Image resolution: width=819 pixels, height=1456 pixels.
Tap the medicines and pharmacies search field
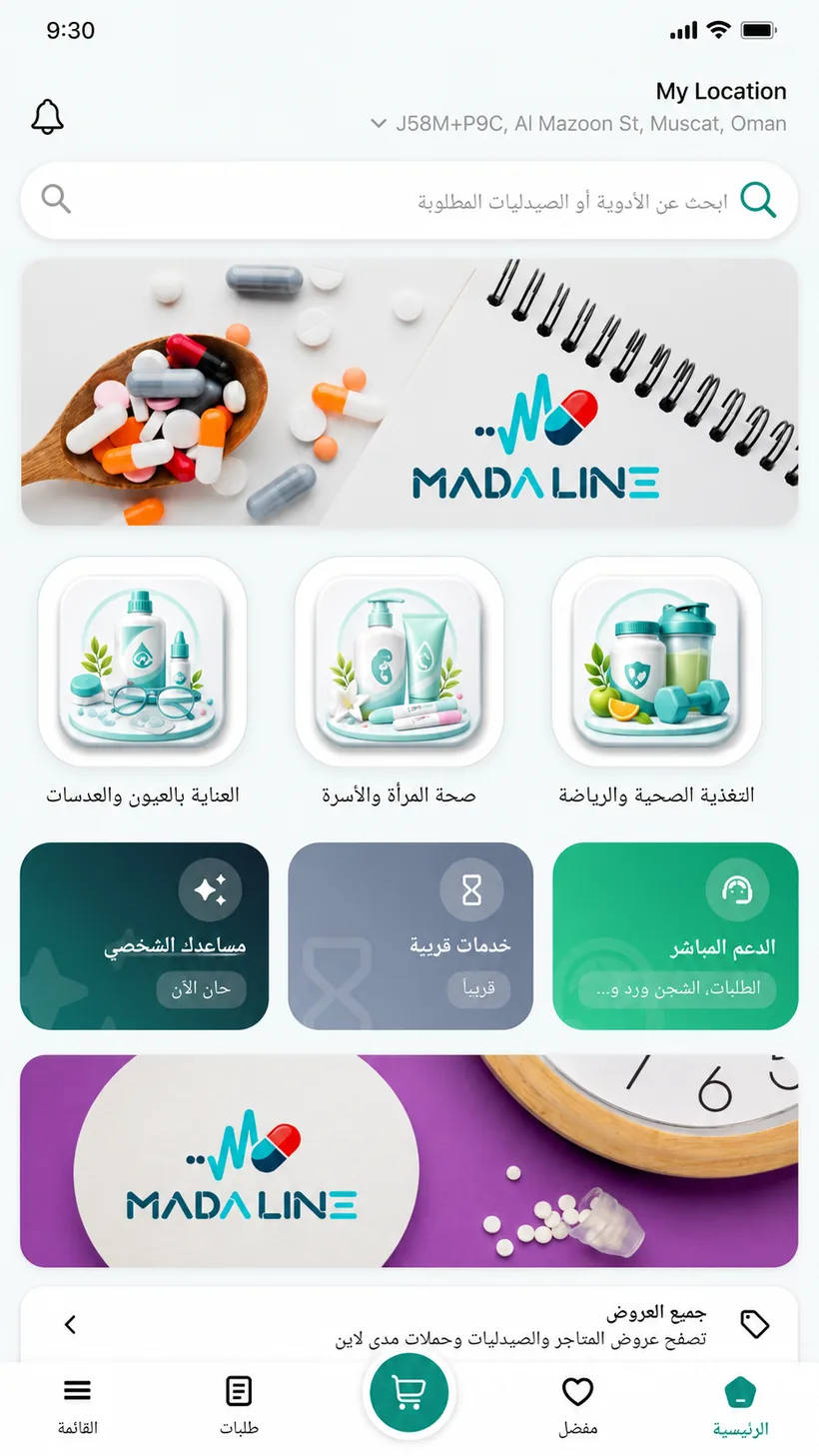click(409, 201)
